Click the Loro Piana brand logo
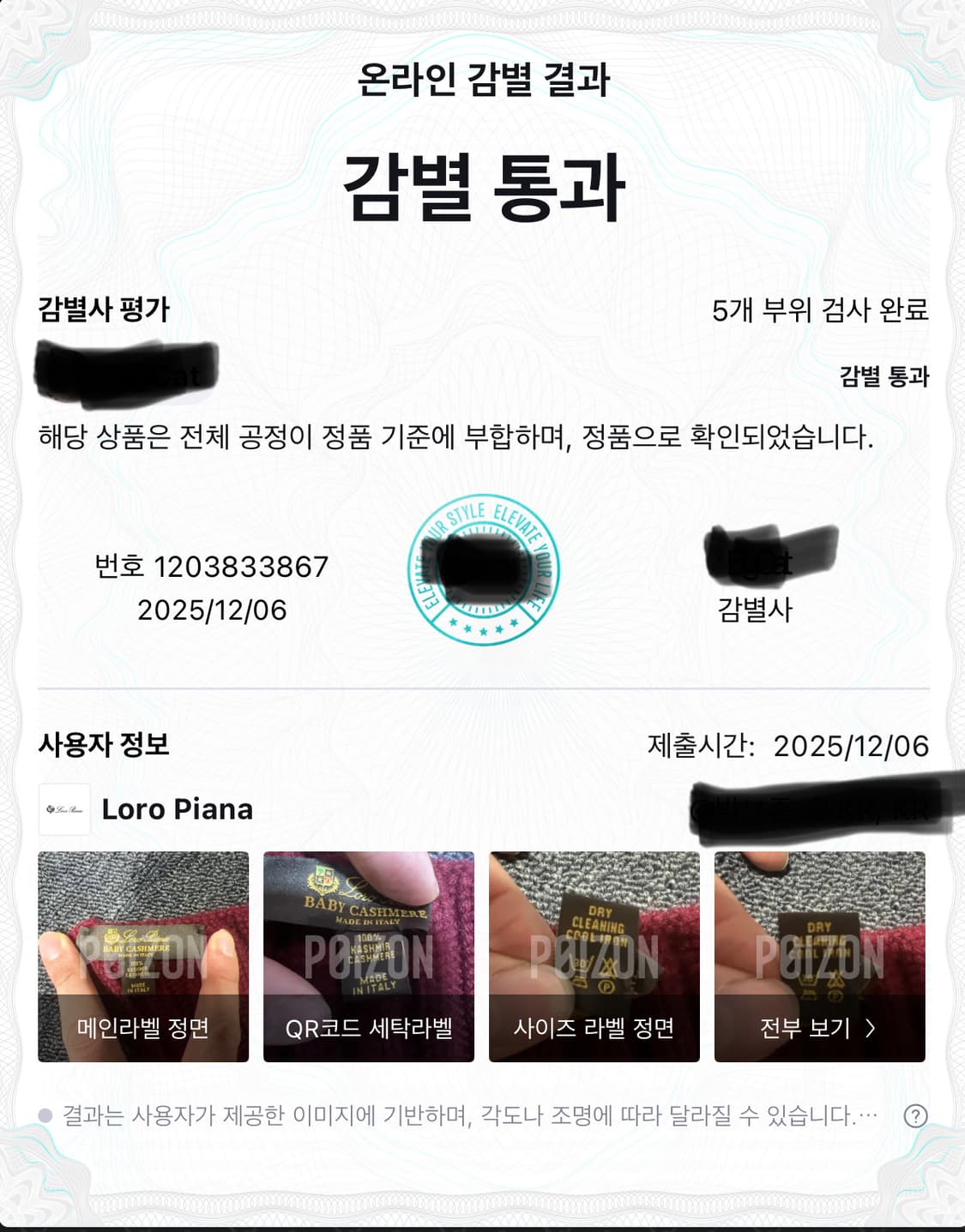The width and height of the screenshot is (965, 1232). [65, 807]
